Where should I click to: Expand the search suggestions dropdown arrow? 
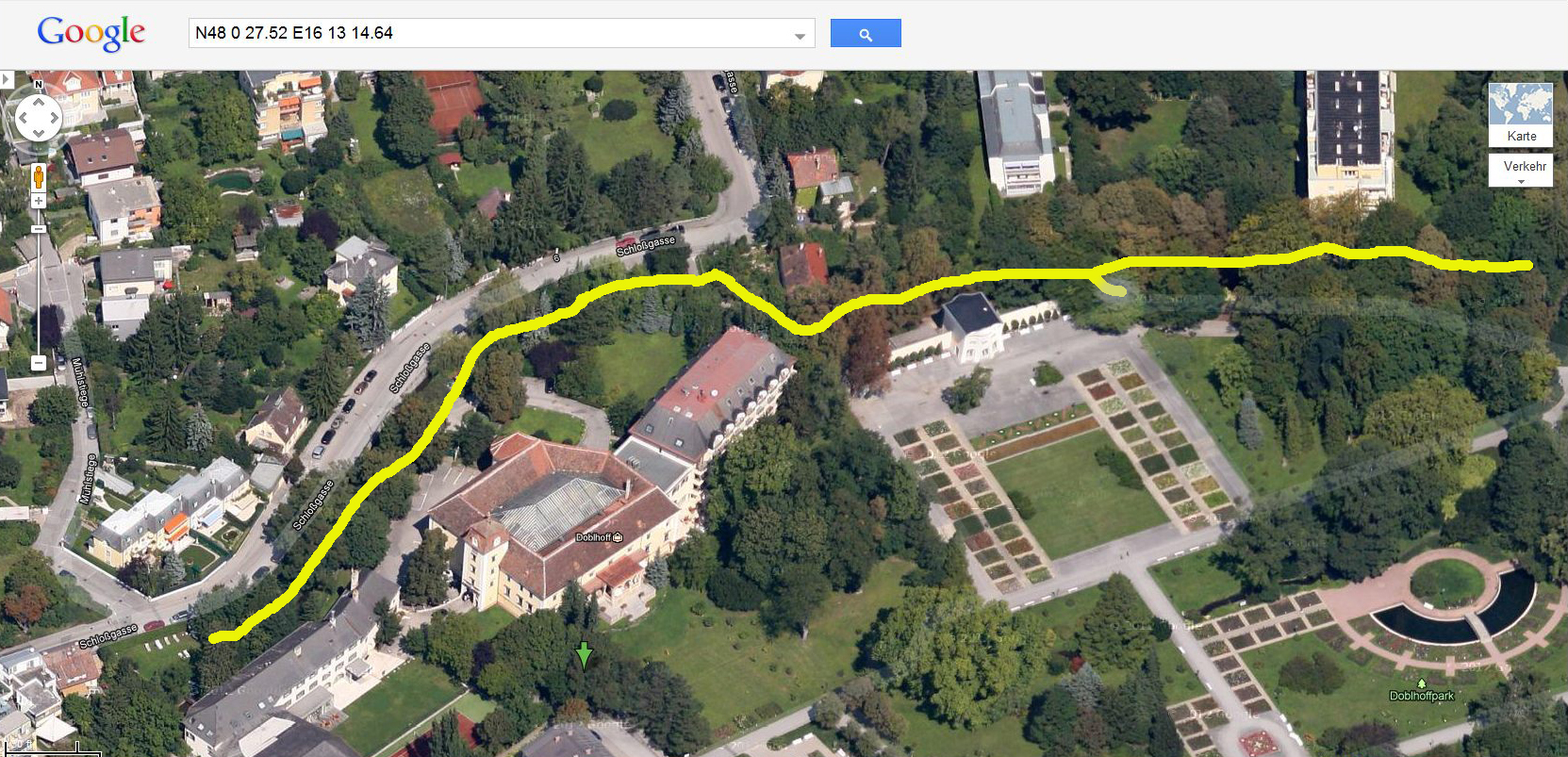click(x=800, y=35)
